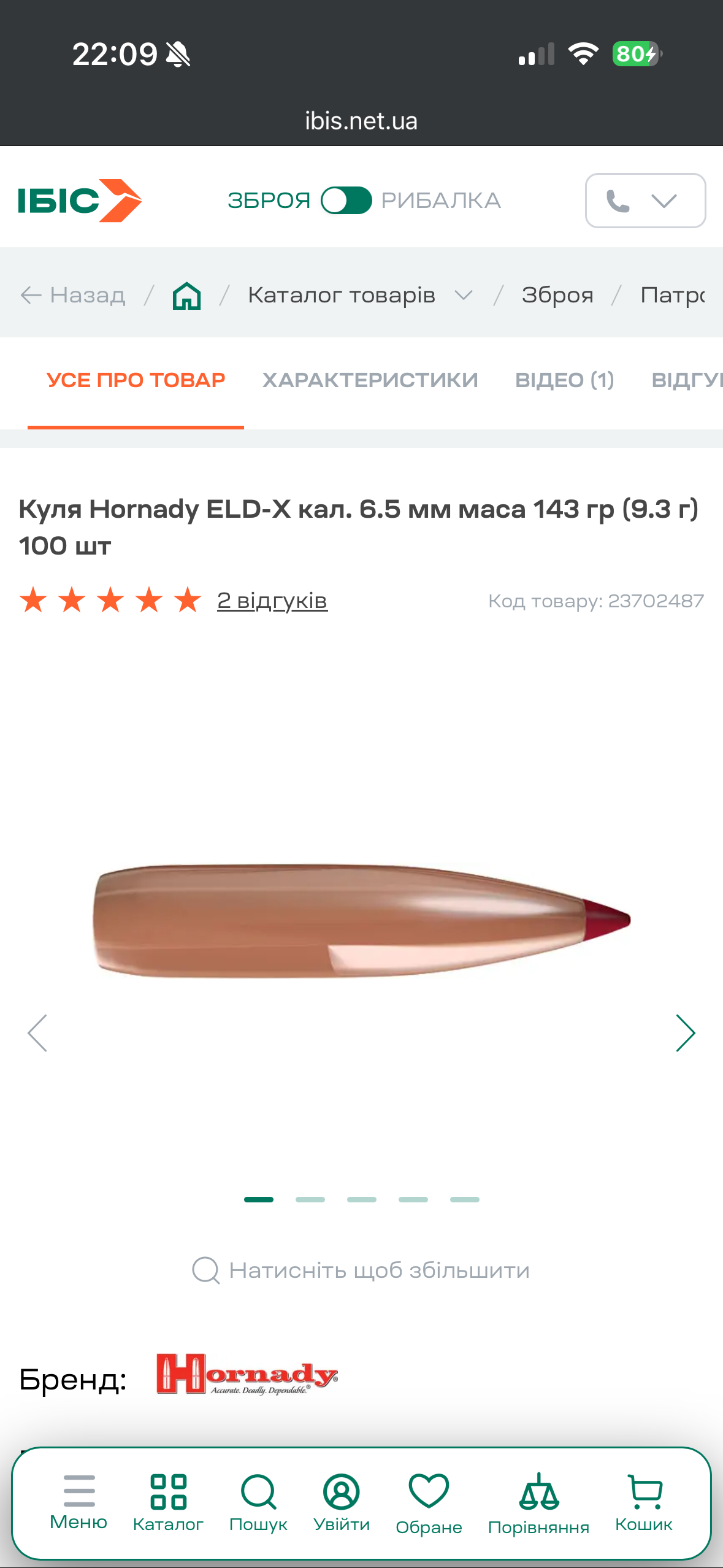Go back via the Назад link
The height and width of the screenshot is (1568, 723).
[x=73, y=295]
